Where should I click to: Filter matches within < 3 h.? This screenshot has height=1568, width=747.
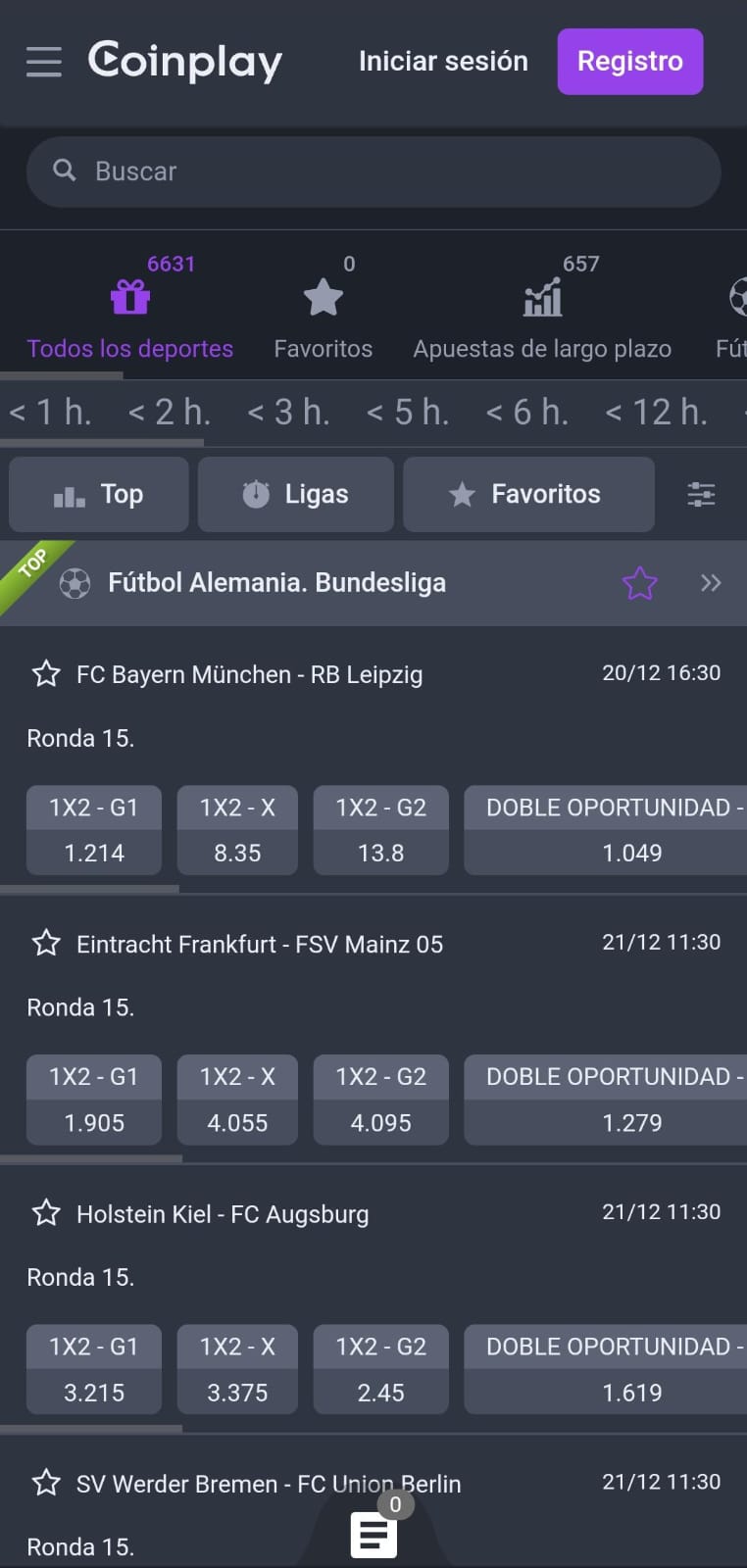pyautogui.click(x=288, y=413)
